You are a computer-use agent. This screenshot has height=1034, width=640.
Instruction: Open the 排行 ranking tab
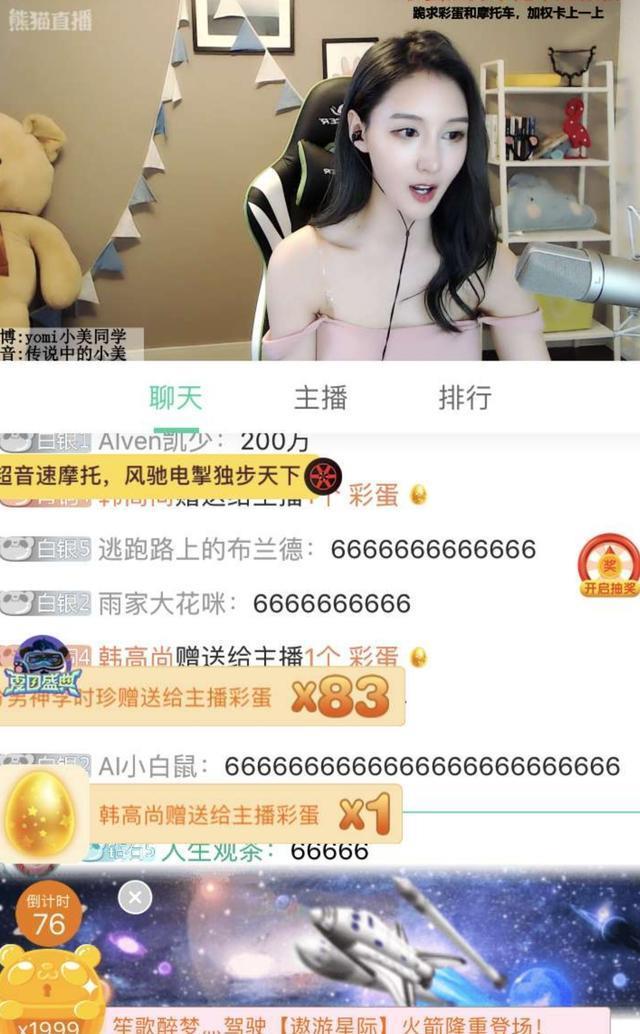pyautogui.click(x=464, y=397)
